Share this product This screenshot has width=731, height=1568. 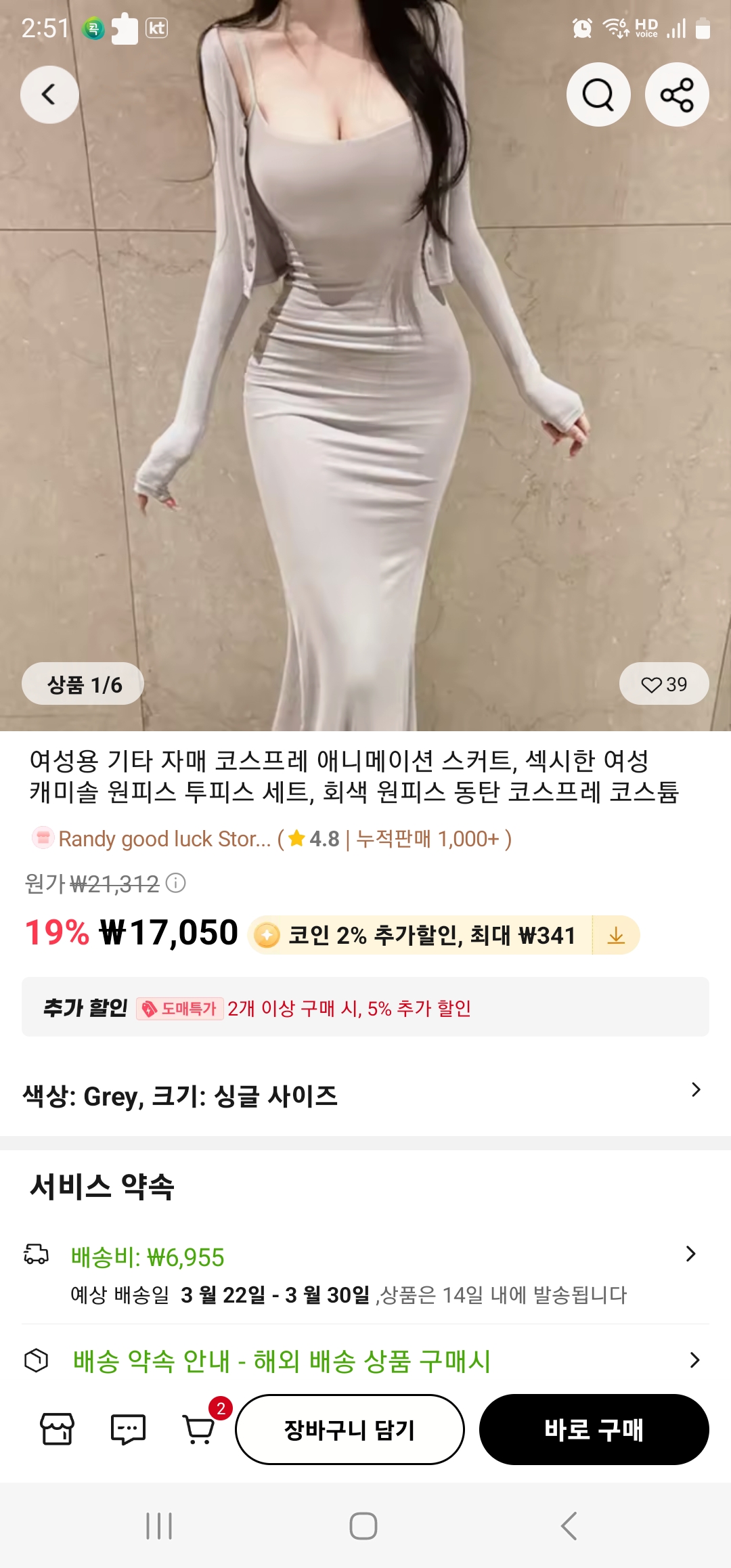[x=677, y=95]
